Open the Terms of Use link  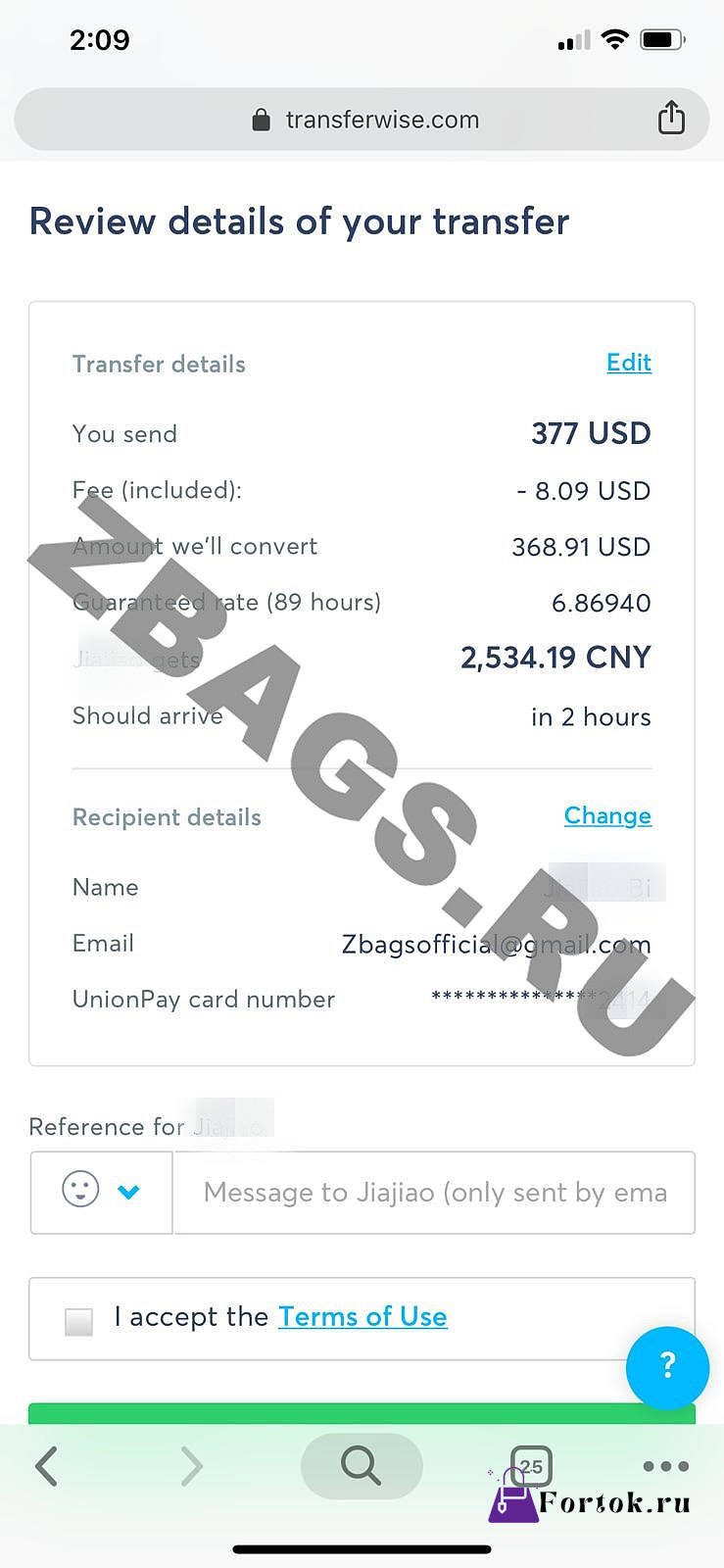pyautogui.click(x=362, y=1316)
